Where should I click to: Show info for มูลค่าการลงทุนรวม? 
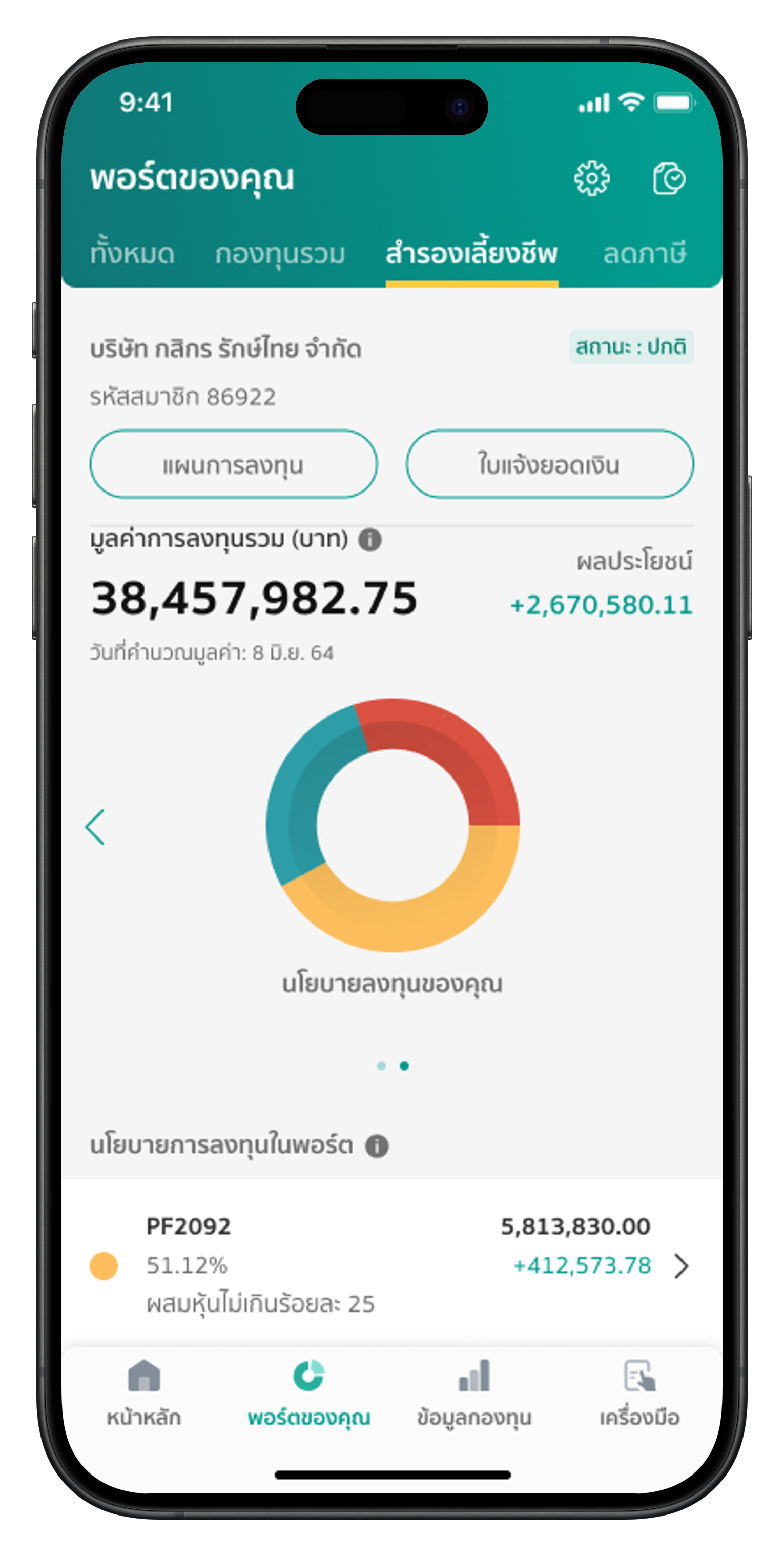(x=369, y=539)
